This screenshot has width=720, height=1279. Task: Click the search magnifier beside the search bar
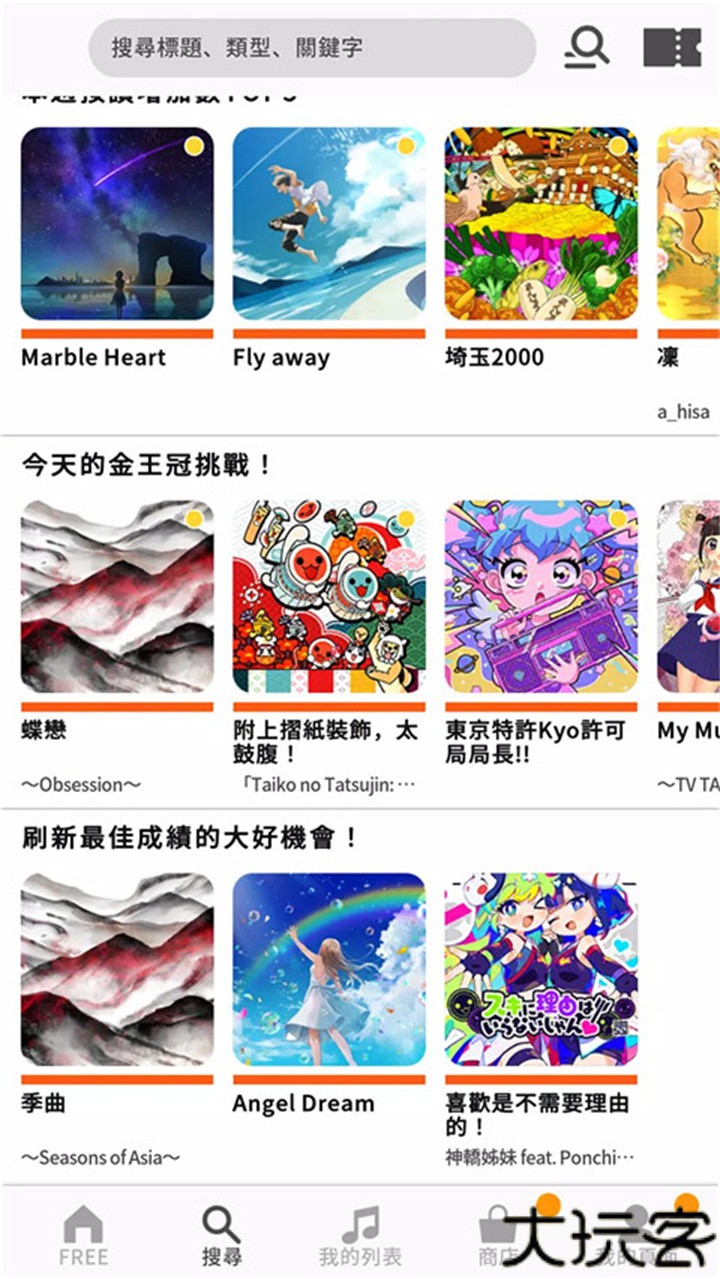[x=586, y=47]
